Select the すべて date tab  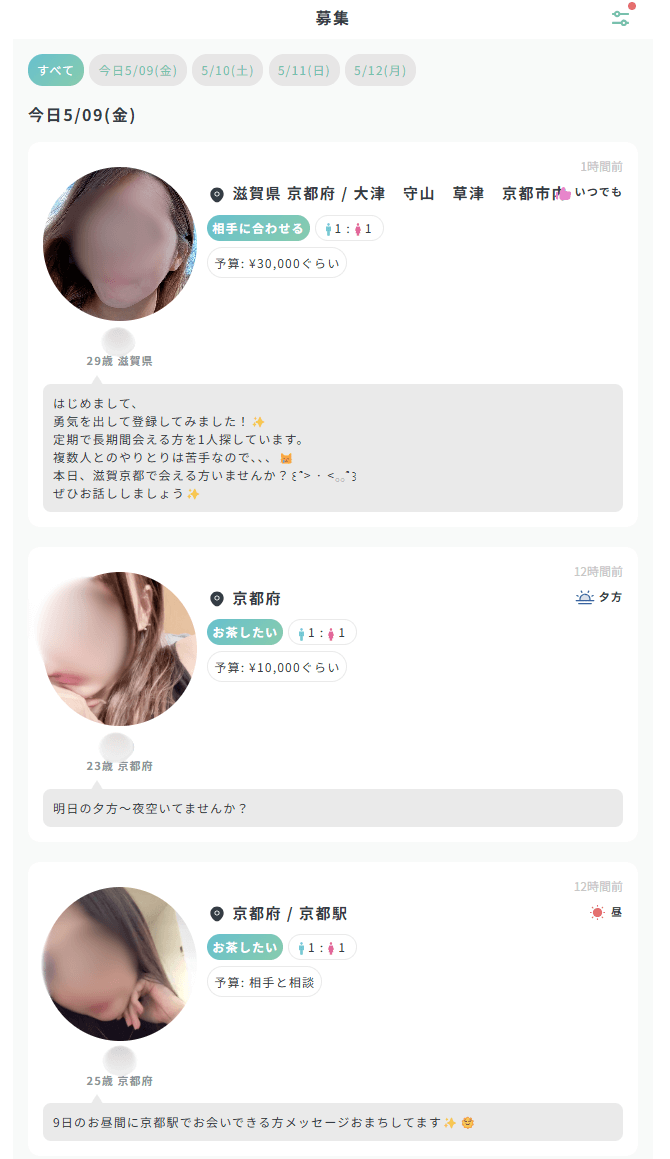pyautogui.click(x=56, y=70)
